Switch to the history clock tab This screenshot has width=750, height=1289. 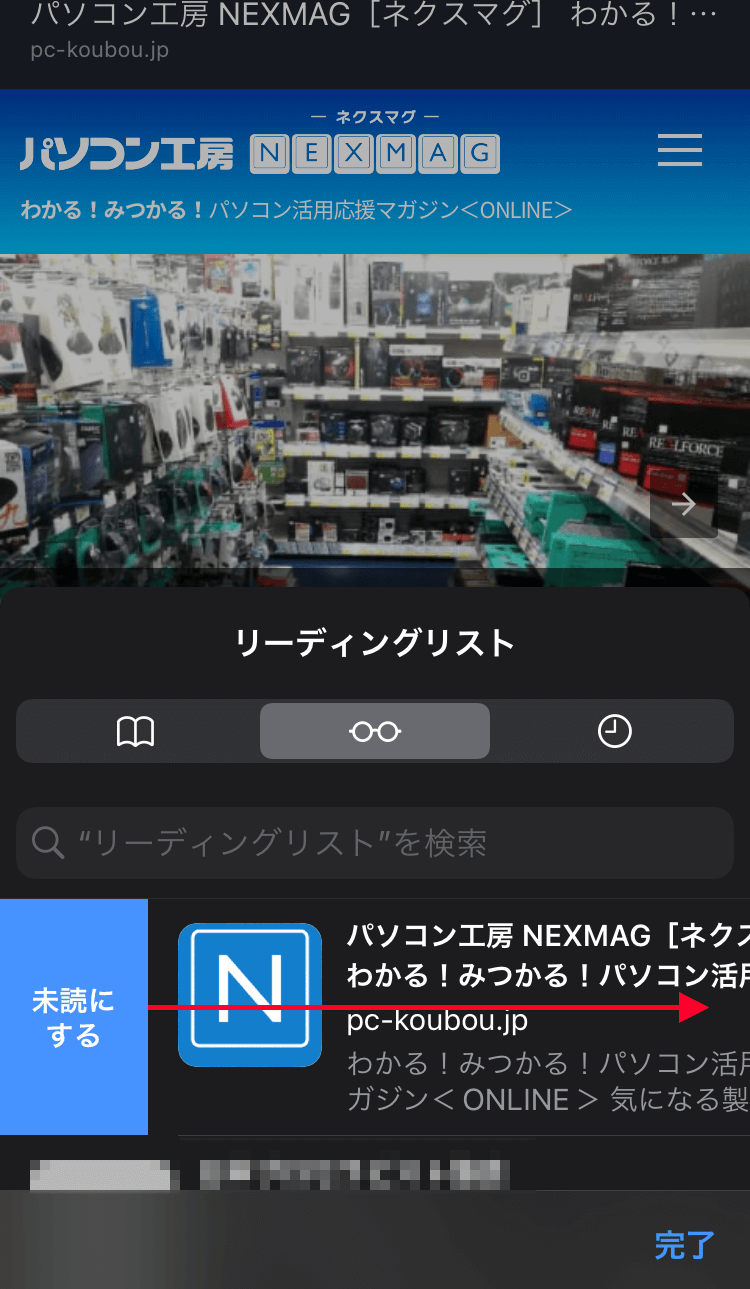[x=614, y=732]
